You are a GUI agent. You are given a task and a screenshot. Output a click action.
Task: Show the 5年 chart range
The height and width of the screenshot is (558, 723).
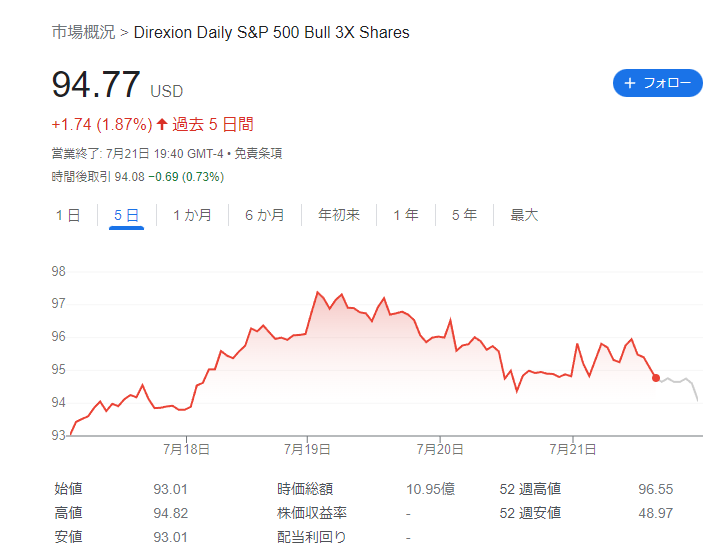coord(464,215)
